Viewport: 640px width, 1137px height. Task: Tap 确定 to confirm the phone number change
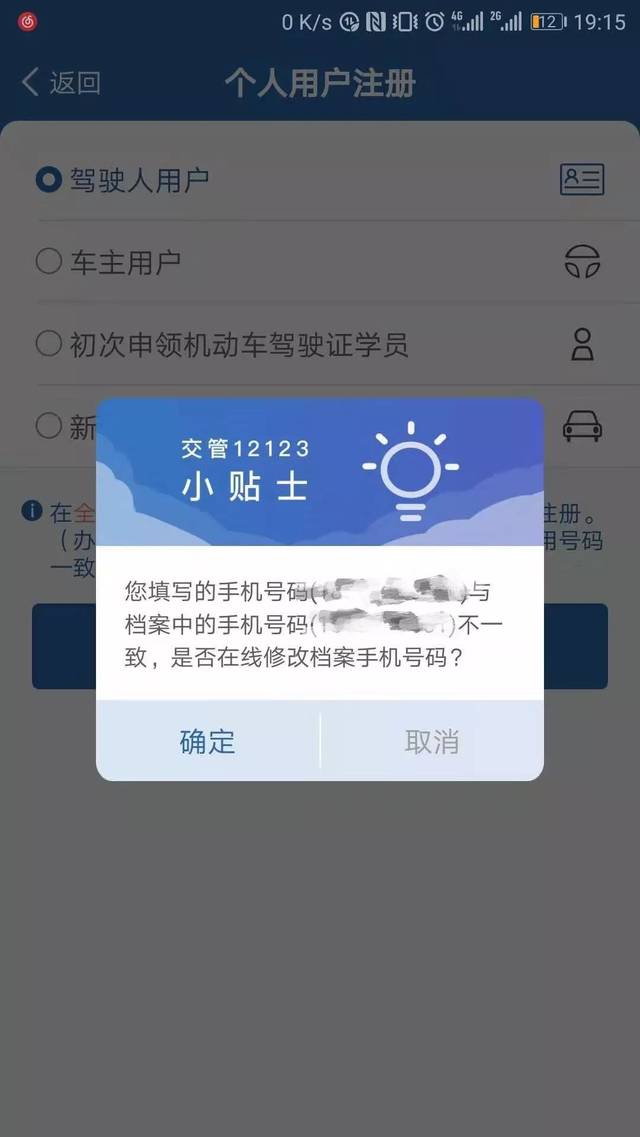(207, 741)
